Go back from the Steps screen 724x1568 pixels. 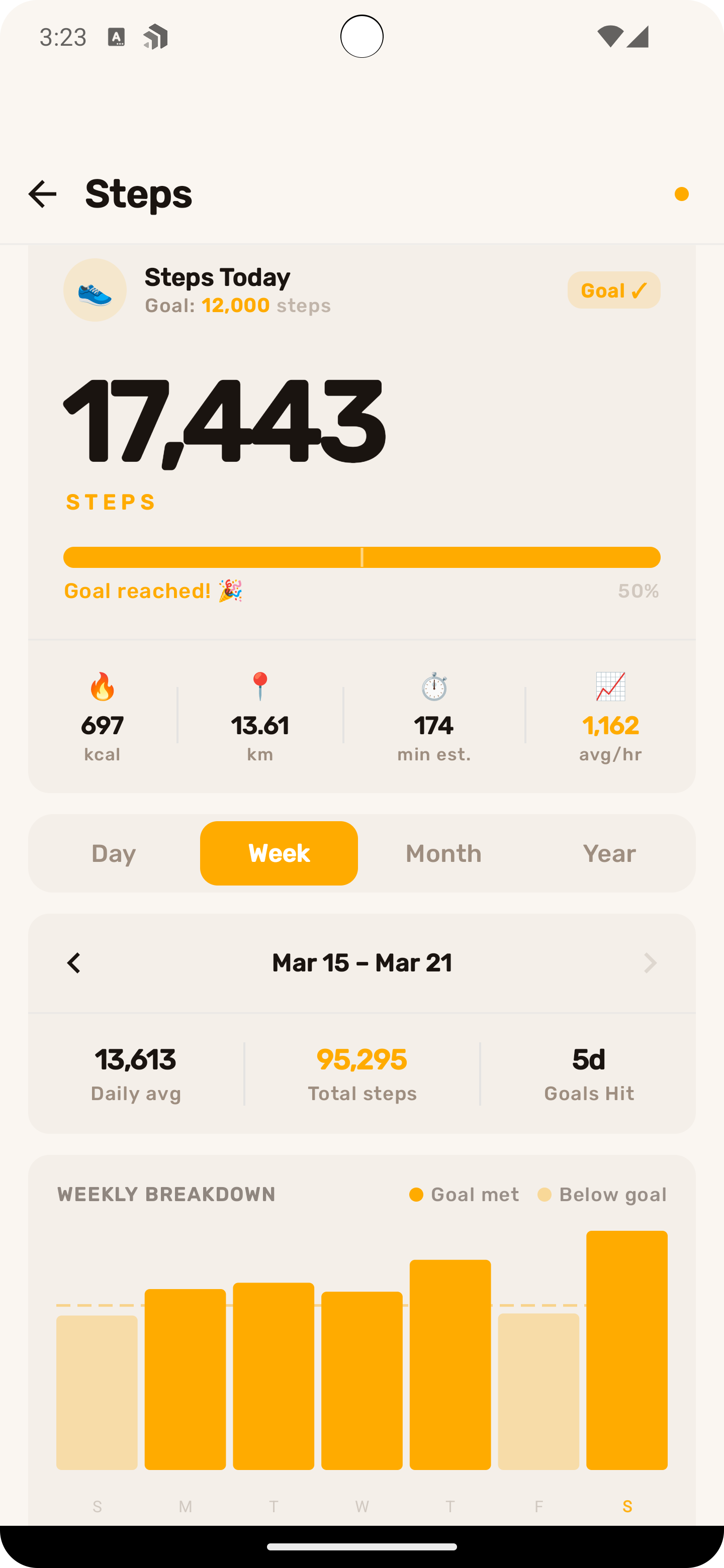click(42, 193)
